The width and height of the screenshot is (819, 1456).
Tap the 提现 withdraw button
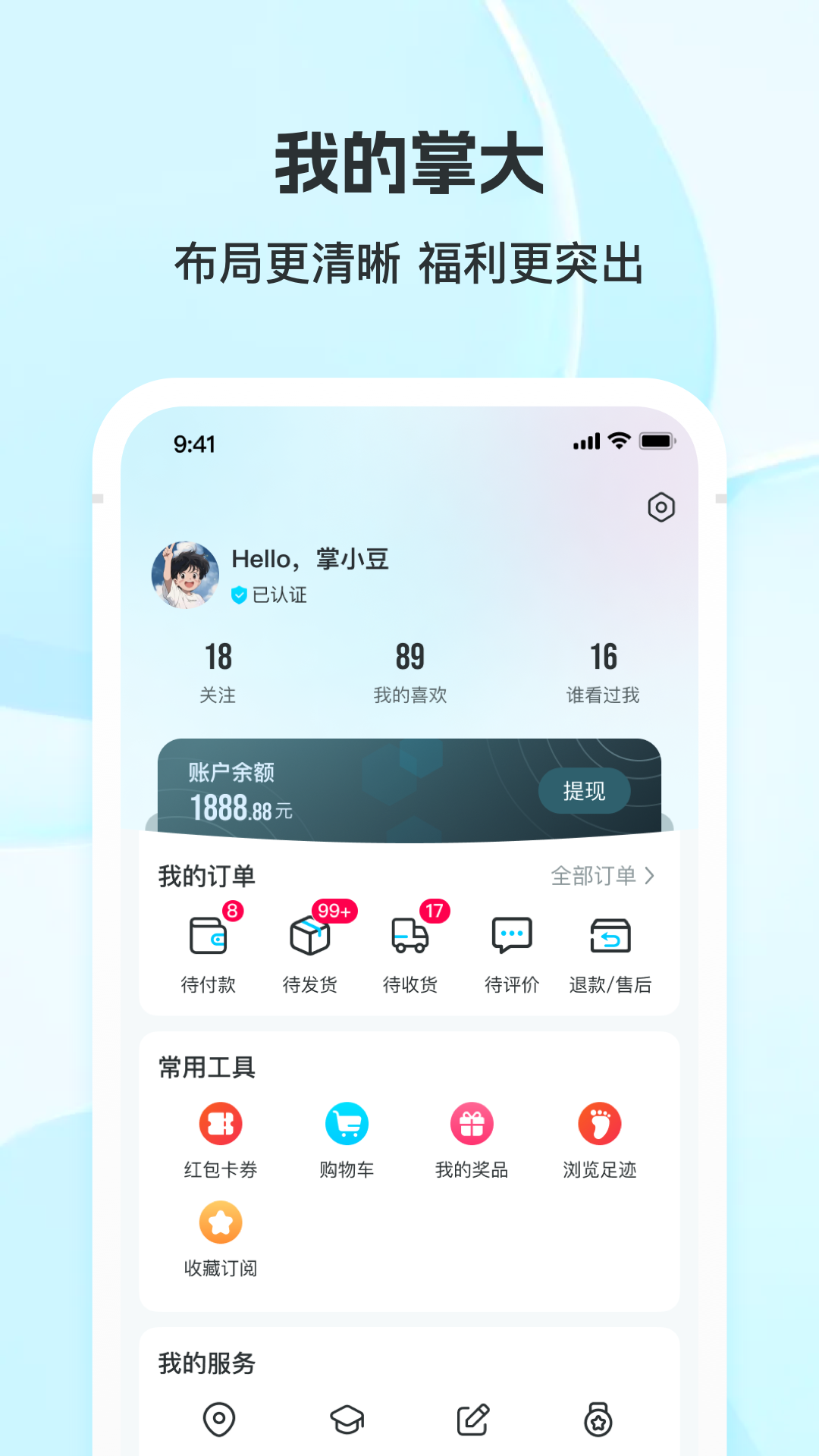click(x=584, y=791)
